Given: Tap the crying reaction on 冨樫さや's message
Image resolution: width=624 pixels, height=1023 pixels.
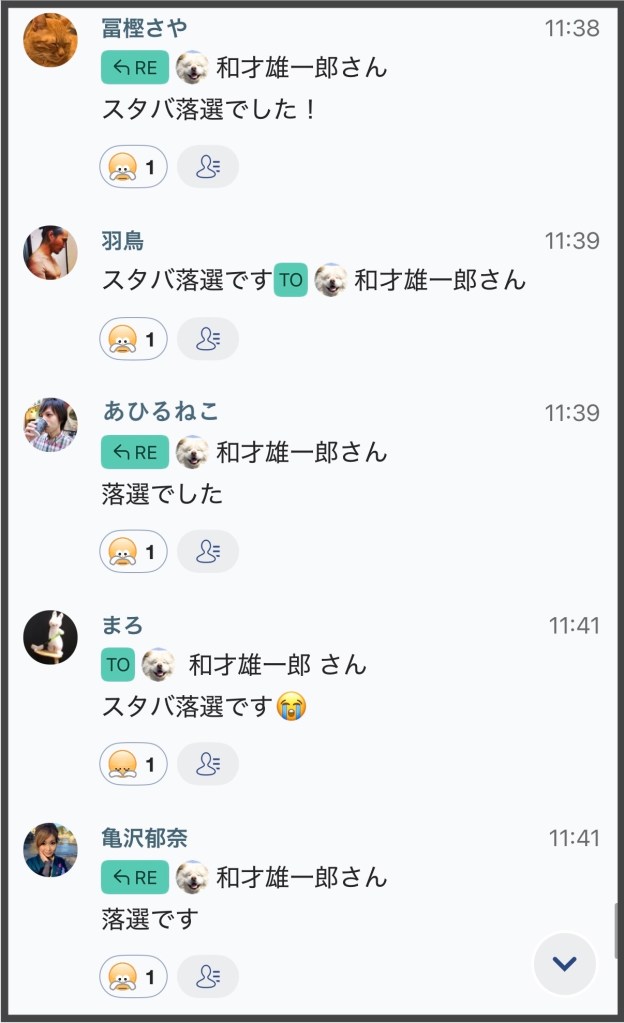Looking at the screenshot, I should pos(133,167).
